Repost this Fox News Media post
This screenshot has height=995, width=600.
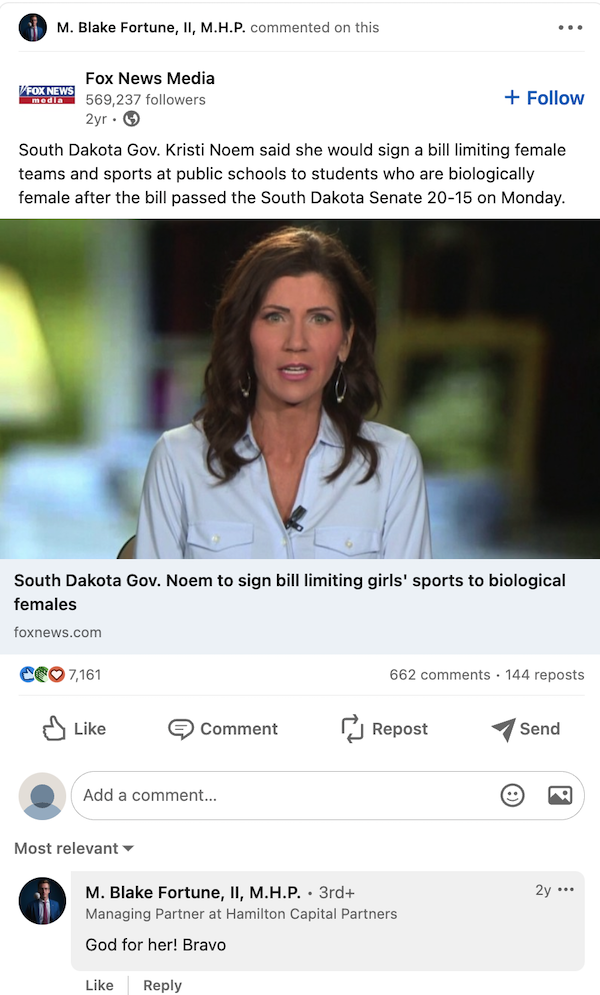(384, 729)
